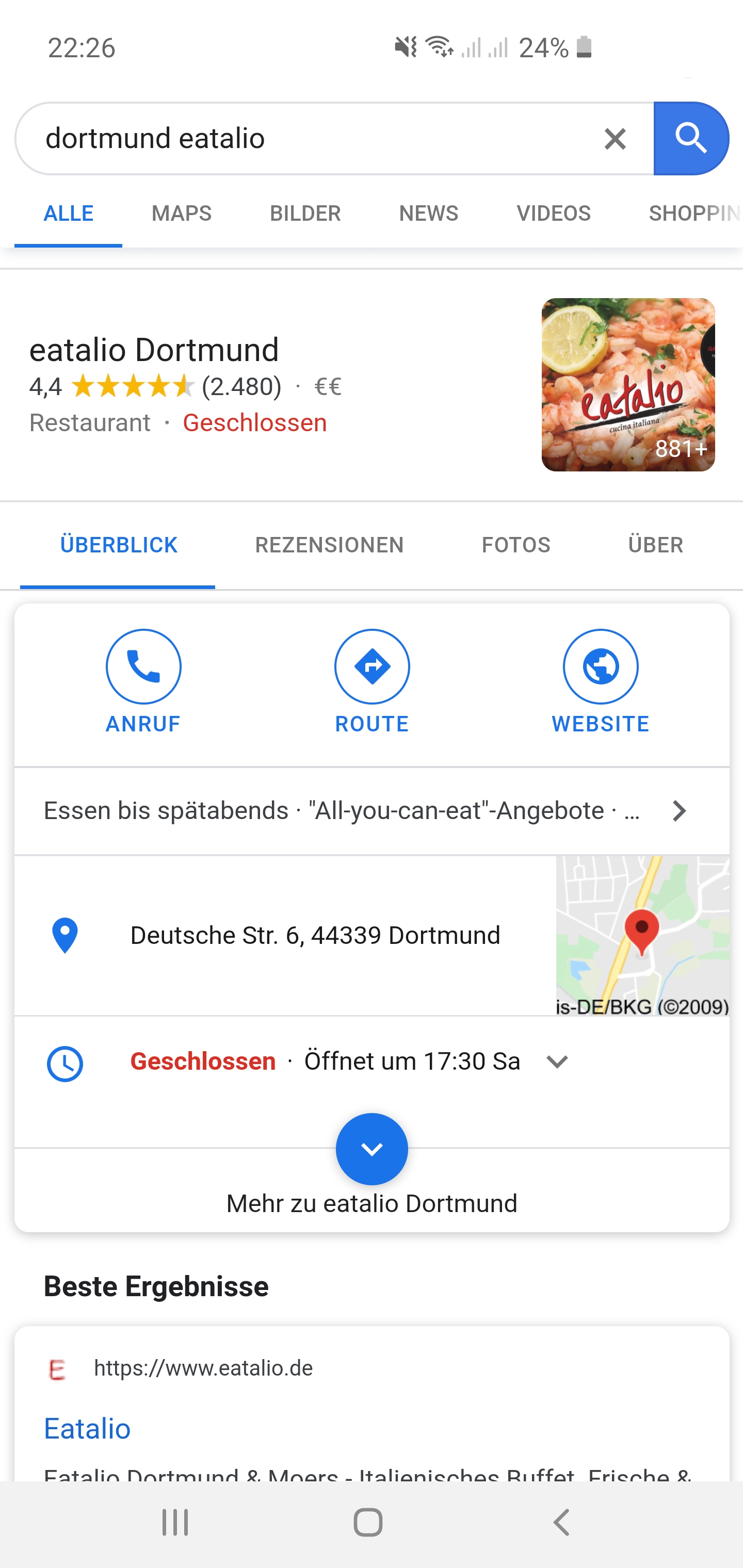This screenshot has height=1568, width=743.
Task: Go back with the system back button
Action: (x=561, y=1522)
